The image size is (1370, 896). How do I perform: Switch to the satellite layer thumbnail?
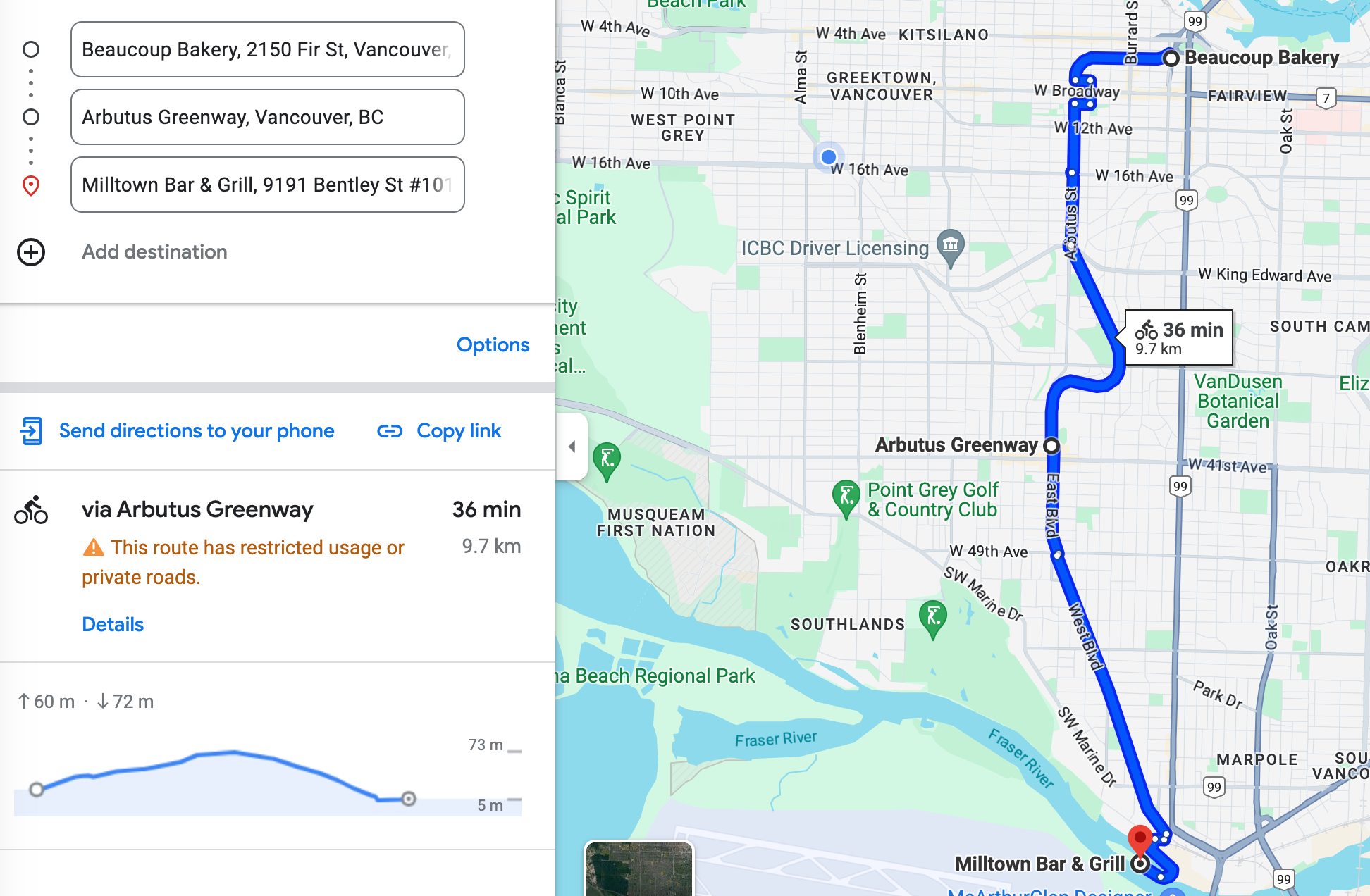(638, 869)
